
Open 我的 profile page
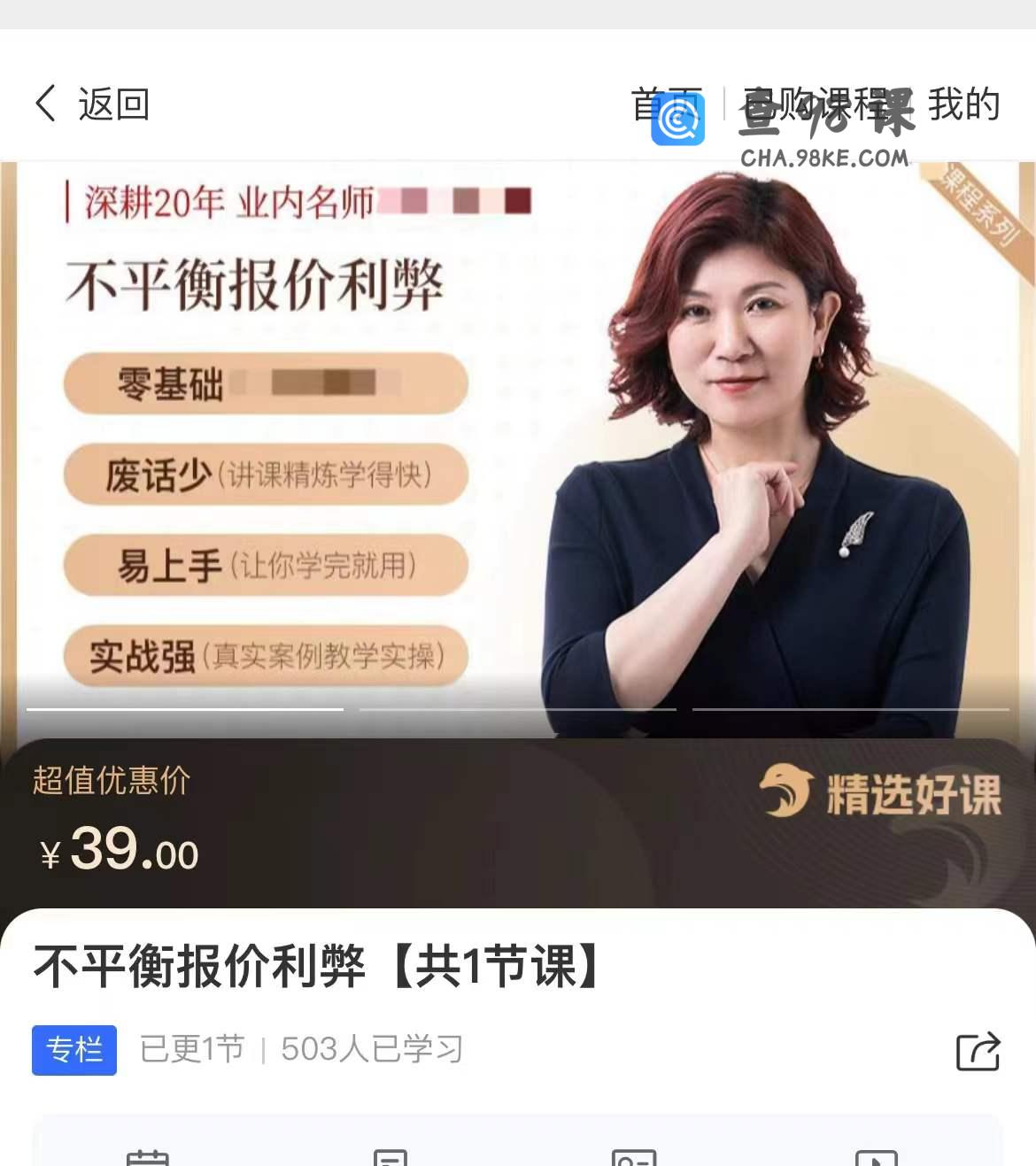coord(963,104)
